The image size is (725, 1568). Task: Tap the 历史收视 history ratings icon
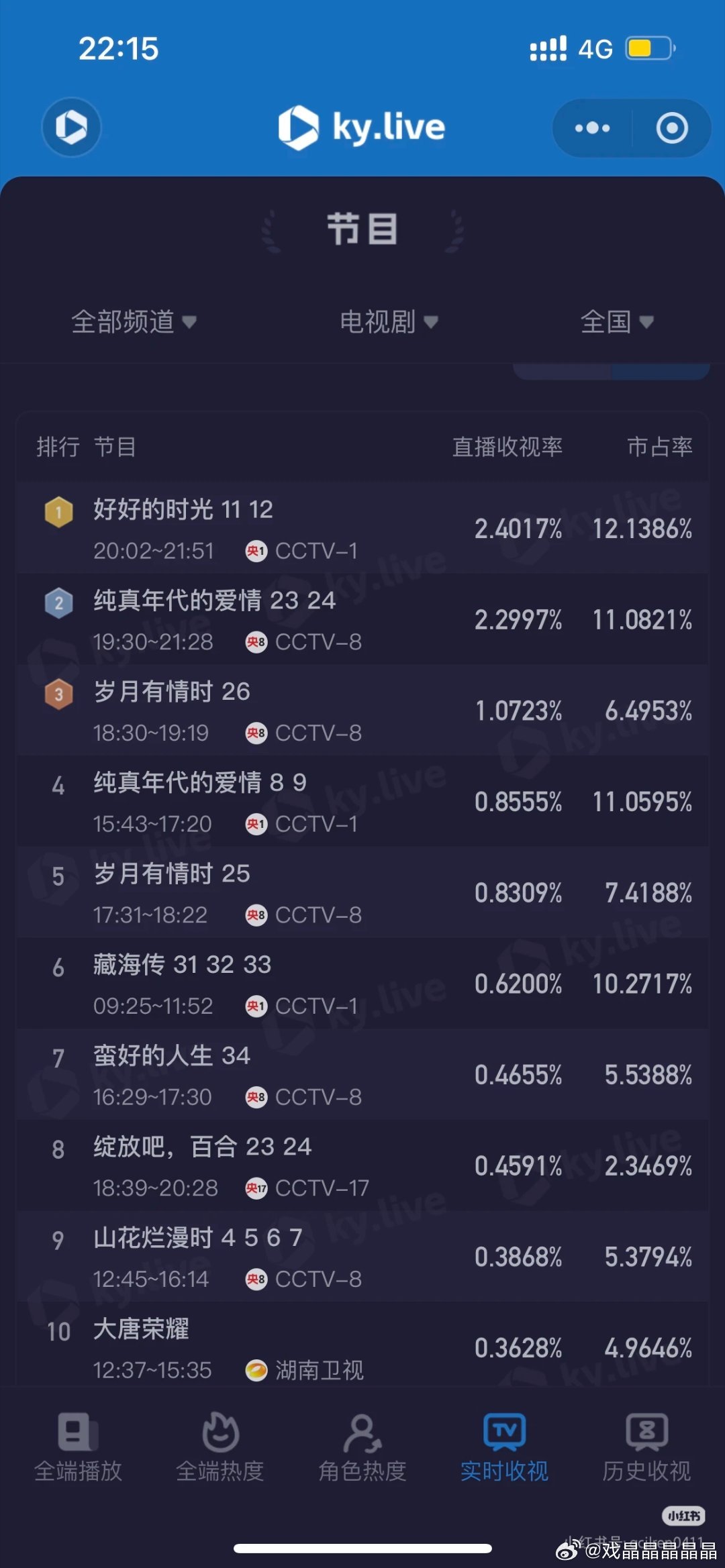tap(645, 1432)
